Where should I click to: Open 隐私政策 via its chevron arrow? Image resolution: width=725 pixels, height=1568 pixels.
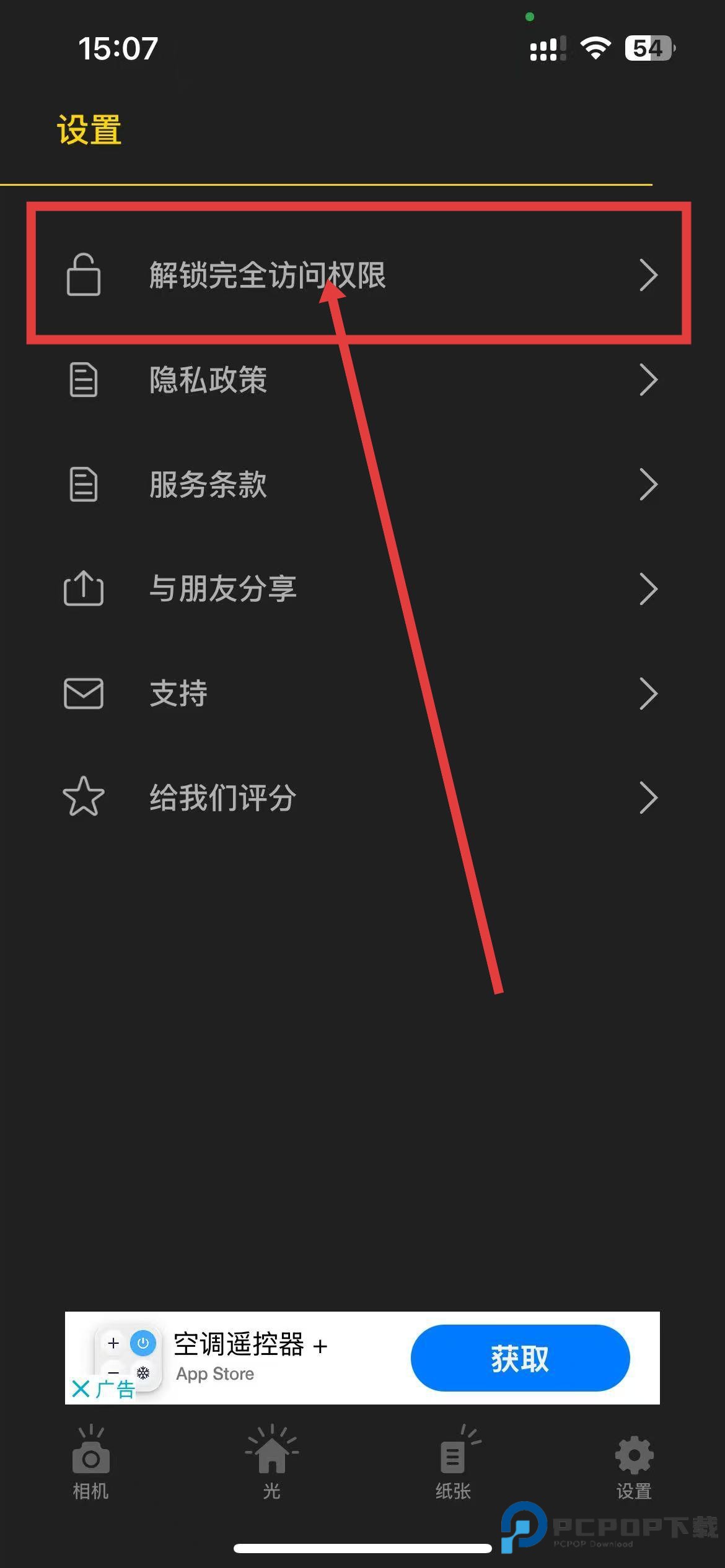click(x=649, y=380)
